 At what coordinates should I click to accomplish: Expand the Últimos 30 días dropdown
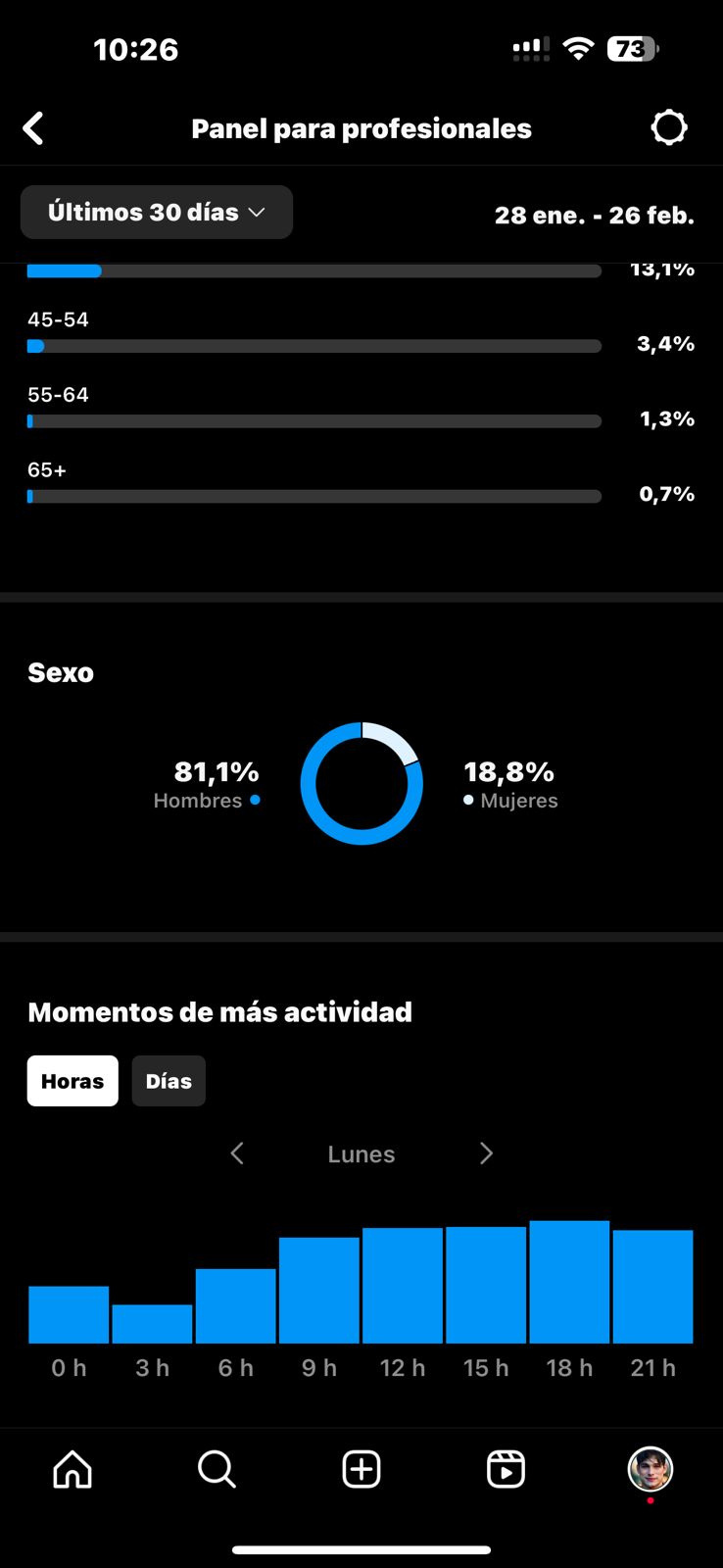coord(157,212)
